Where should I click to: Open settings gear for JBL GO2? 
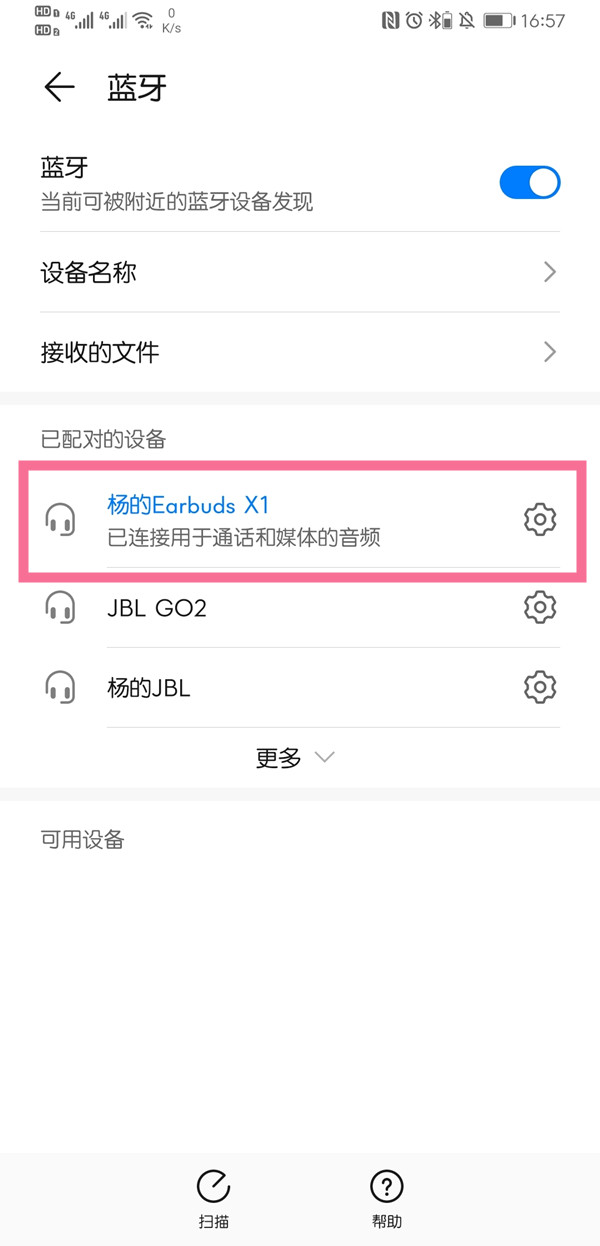click(x=540, y=607)
